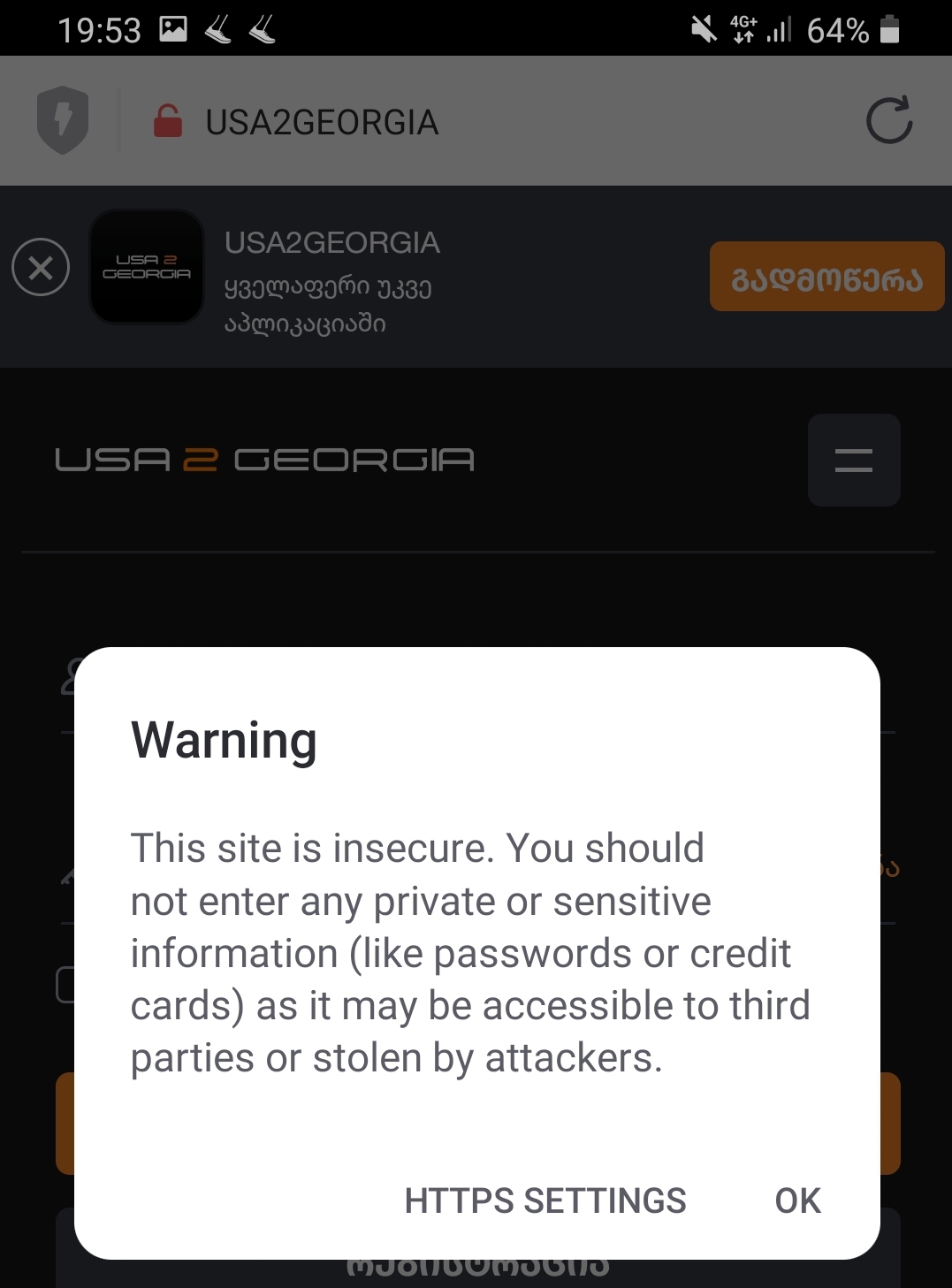Tap the red unlocked padlock icon
This screenshot has height=1288, width=952.
click(x=168, y=121)
